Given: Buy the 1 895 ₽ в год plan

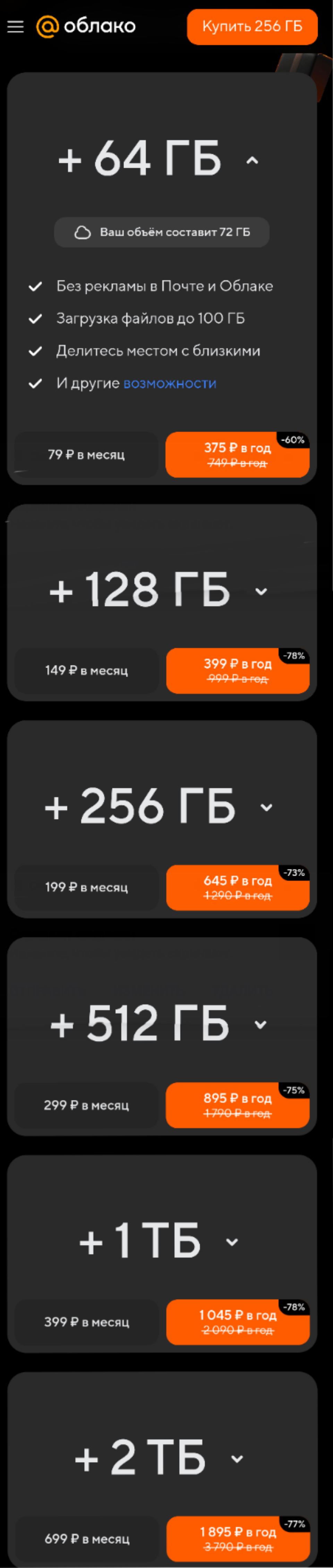Looking at the screenshot, I should 237,1539.
